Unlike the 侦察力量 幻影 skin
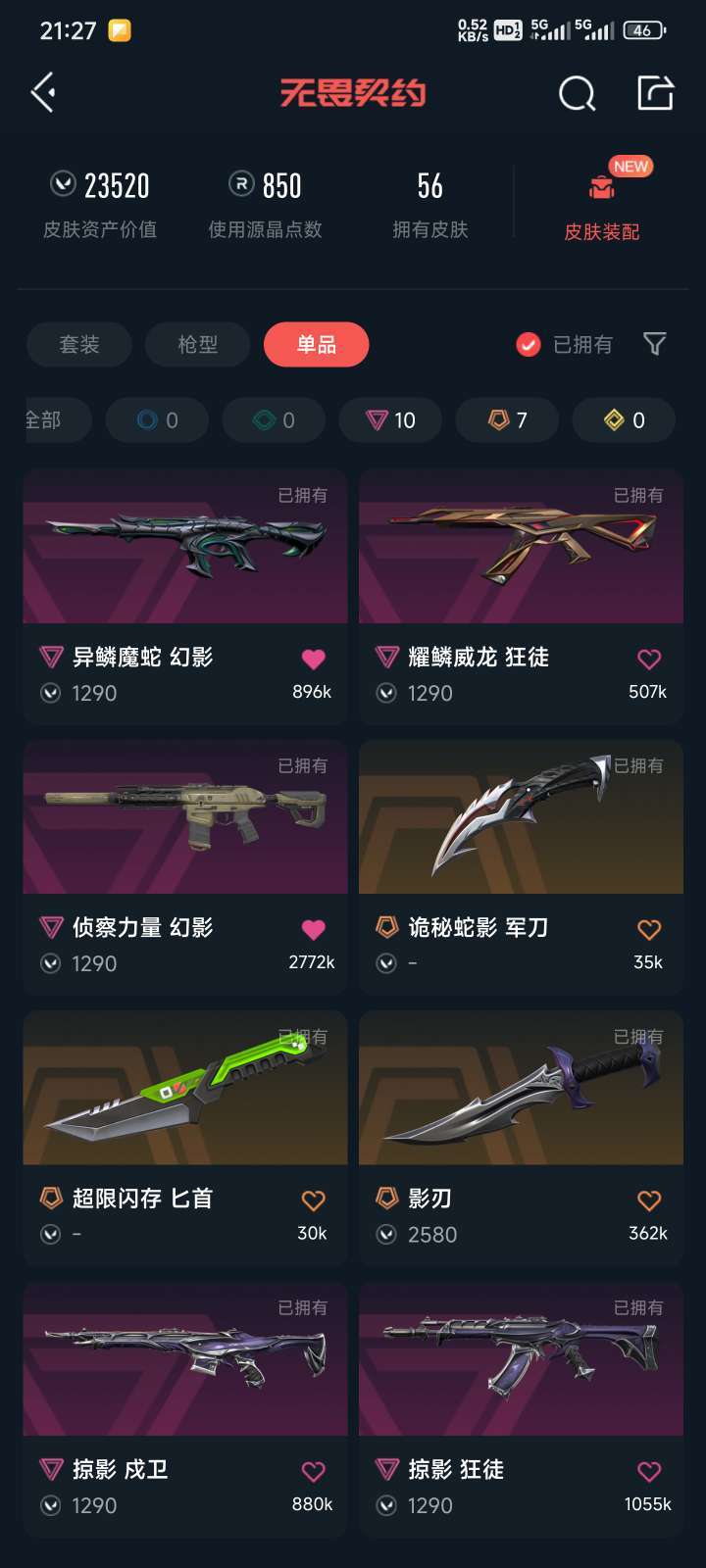Screen dimensions: 706x1568 click(x=313, y=929)
